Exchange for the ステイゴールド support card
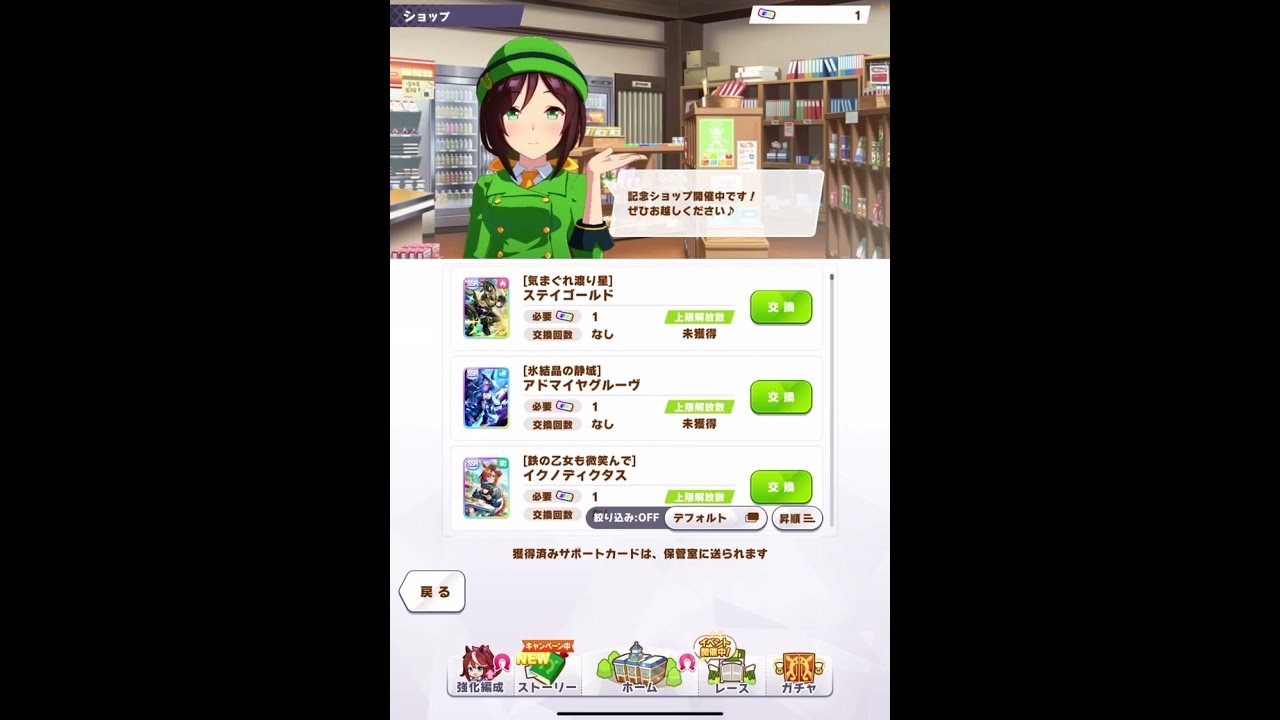The width and height of the screenshot is (1280, 720). click(780, 307)
